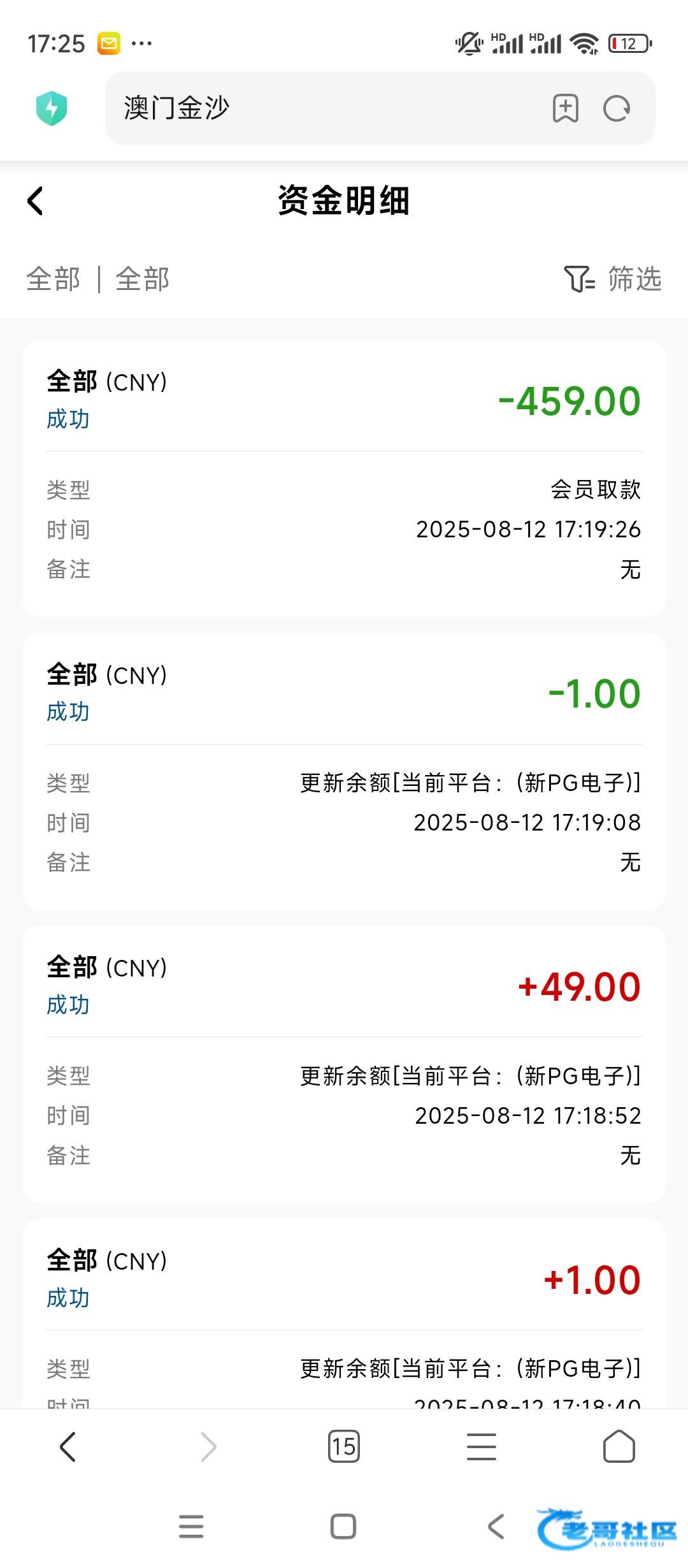Open the browser security shield
This screenshot has width=688, height=1568.
pos(52,108)
